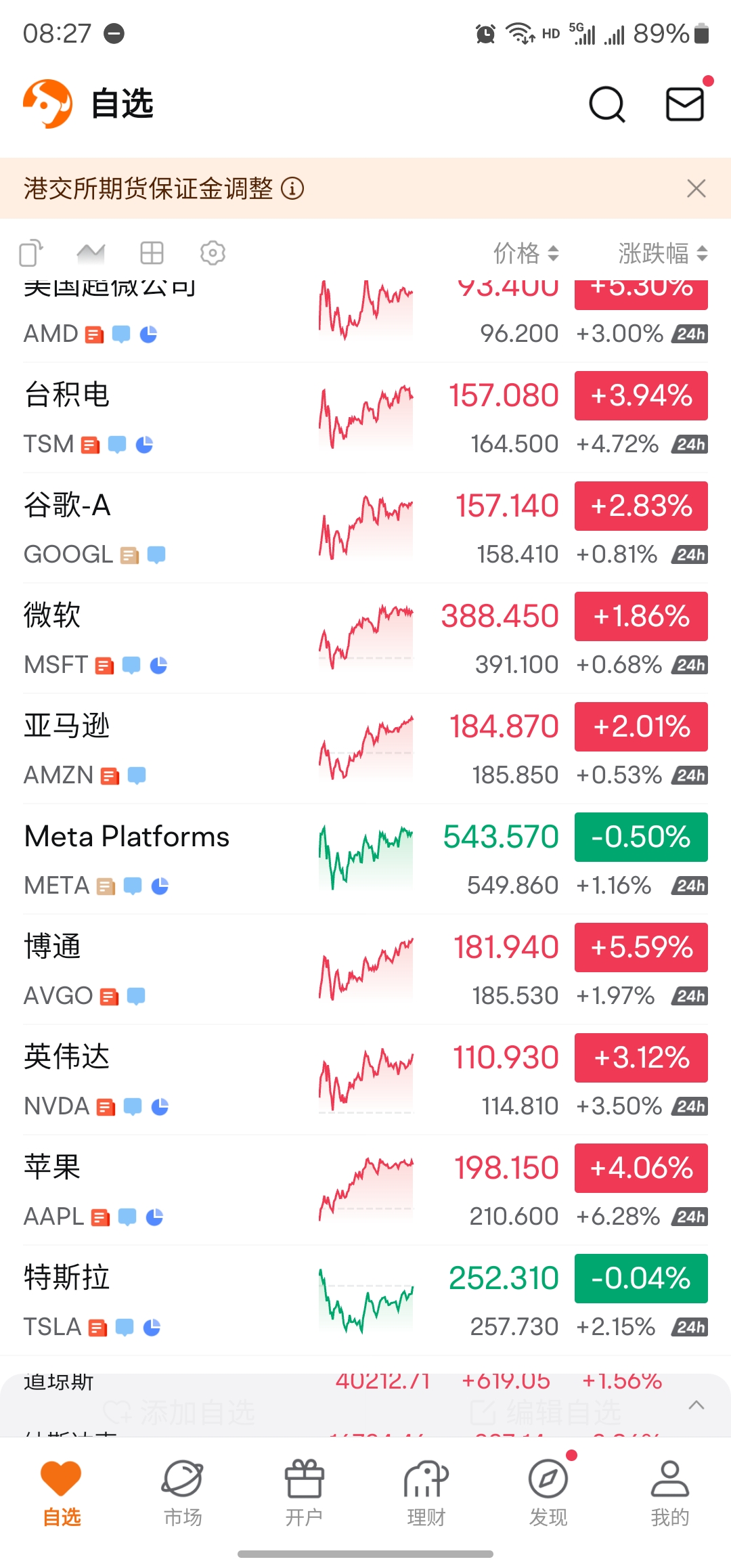Expand the market index panel chevron
Screen dimensions: 731x1568
click(696, 1406)
